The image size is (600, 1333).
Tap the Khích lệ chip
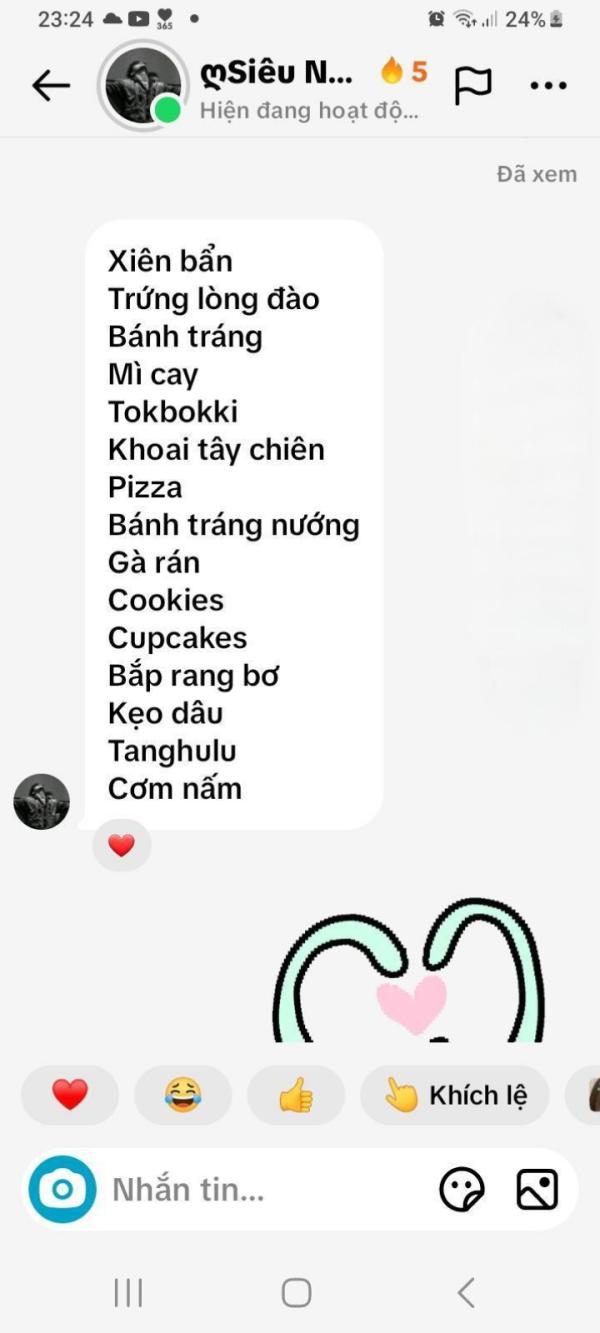[455, 1095]
